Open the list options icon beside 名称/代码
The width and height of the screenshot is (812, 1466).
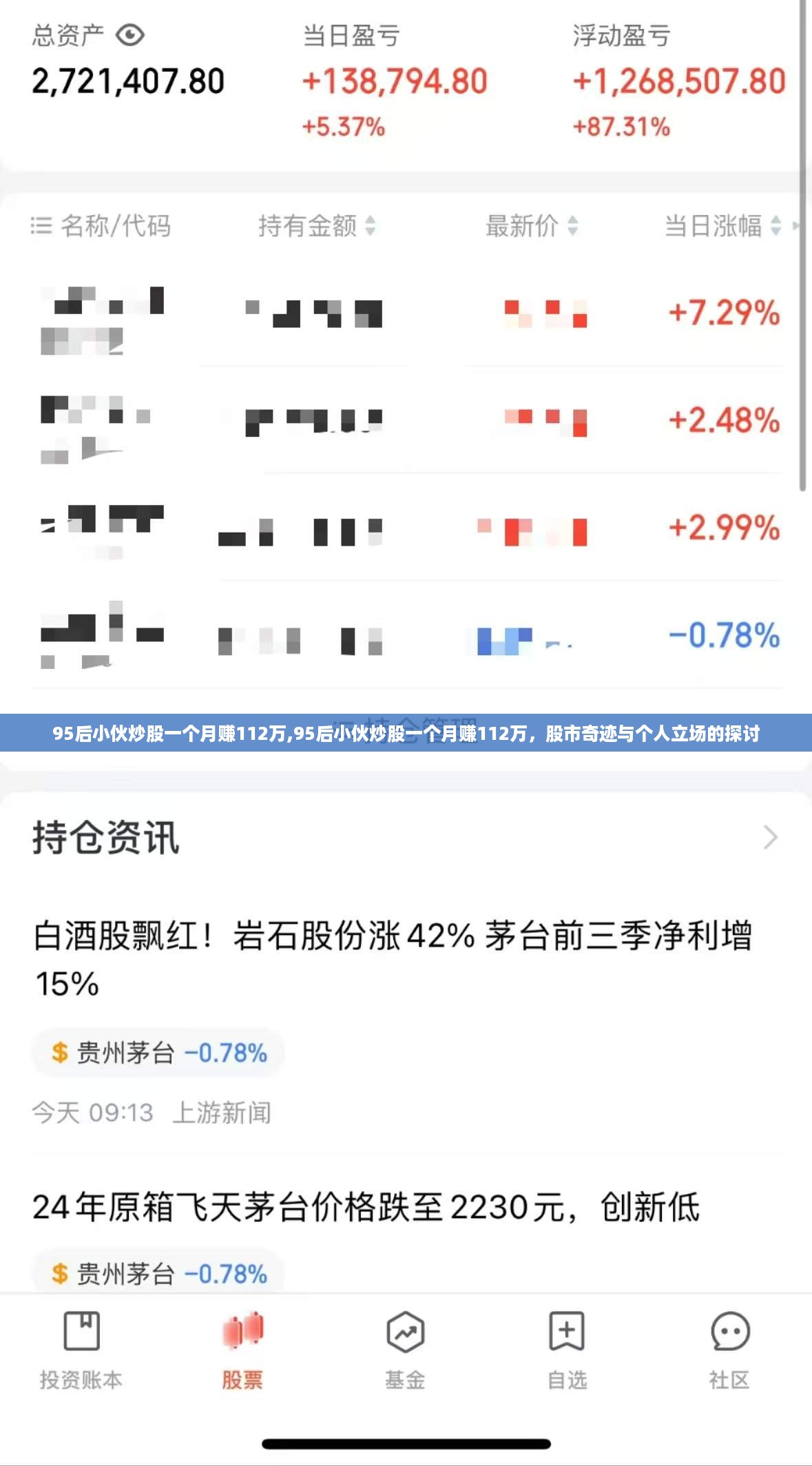point(41,225)
